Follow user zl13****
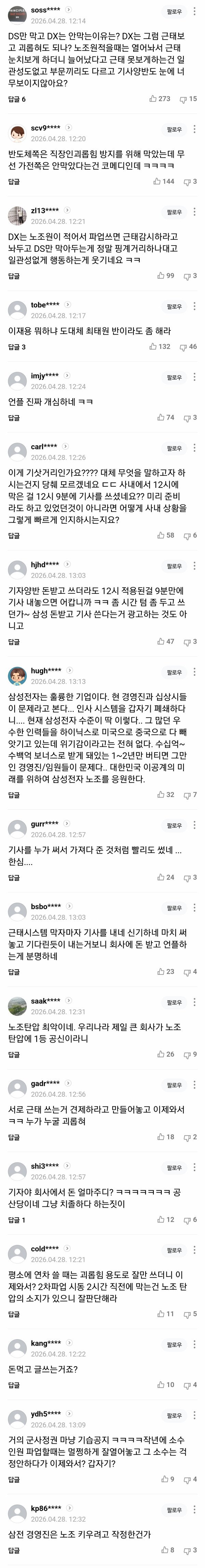The width and height of the screenshot is (205, 1568). [174, 212]
